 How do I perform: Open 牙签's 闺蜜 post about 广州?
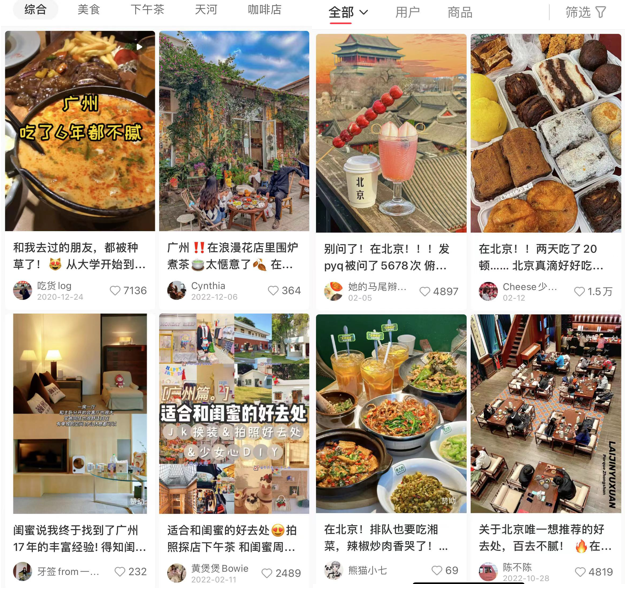click(80, 415)
